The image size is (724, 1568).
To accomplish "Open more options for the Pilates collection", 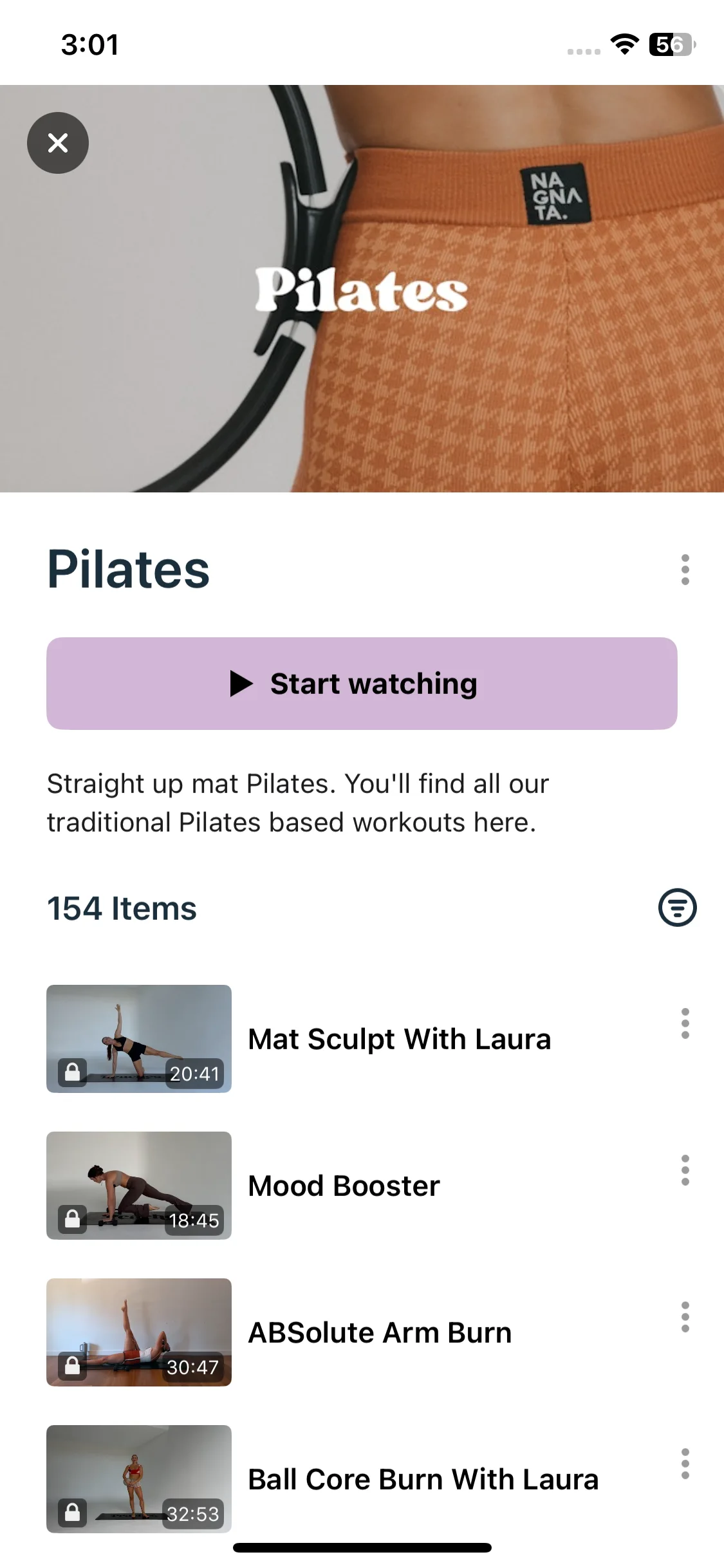I will [x=685, y=570].
